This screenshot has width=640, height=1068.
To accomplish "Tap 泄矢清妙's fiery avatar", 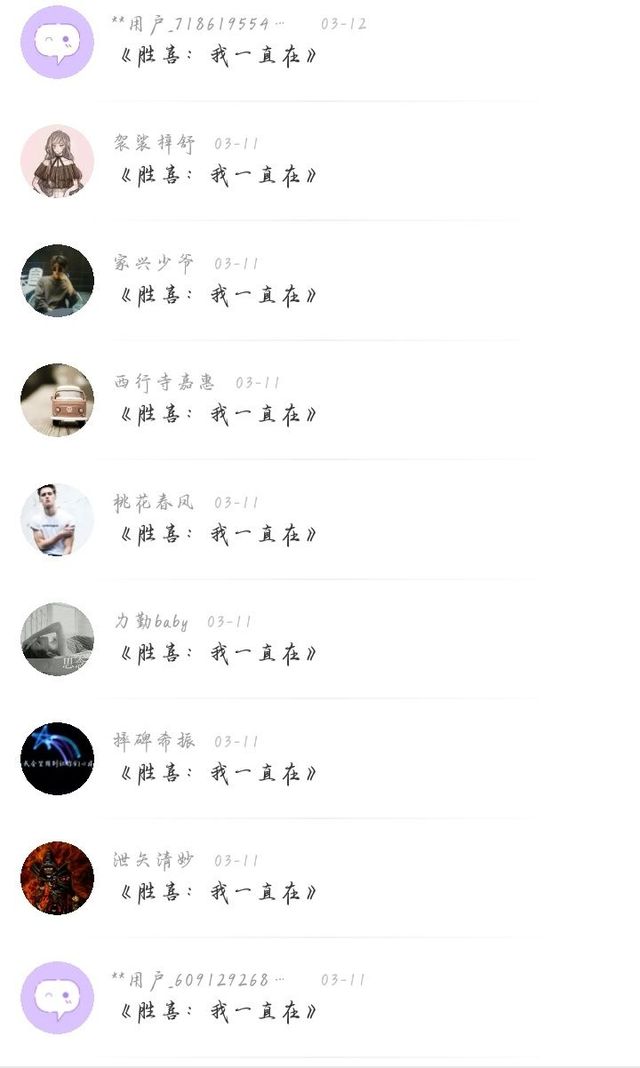I will [x=57, y=878].
